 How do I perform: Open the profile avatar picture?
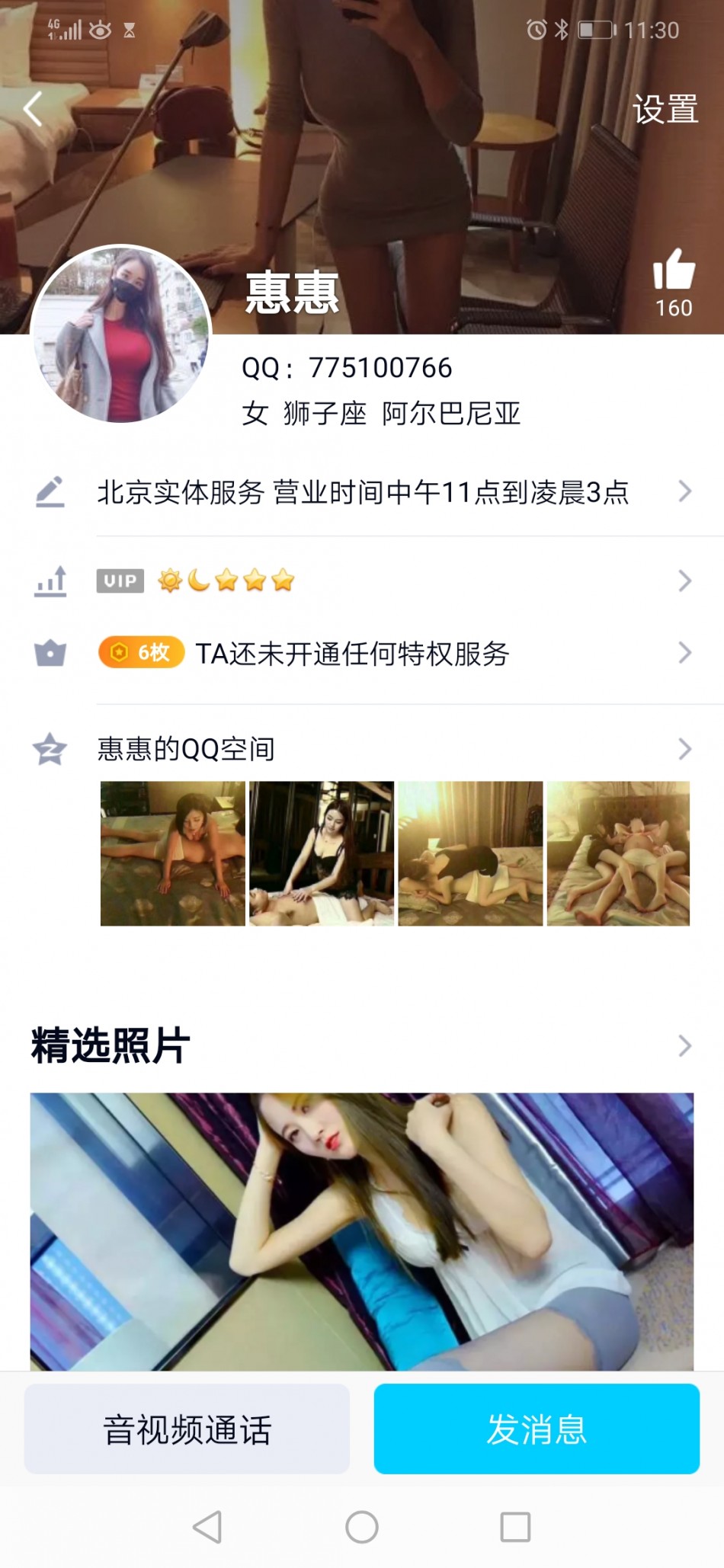(x=120, y=335)
